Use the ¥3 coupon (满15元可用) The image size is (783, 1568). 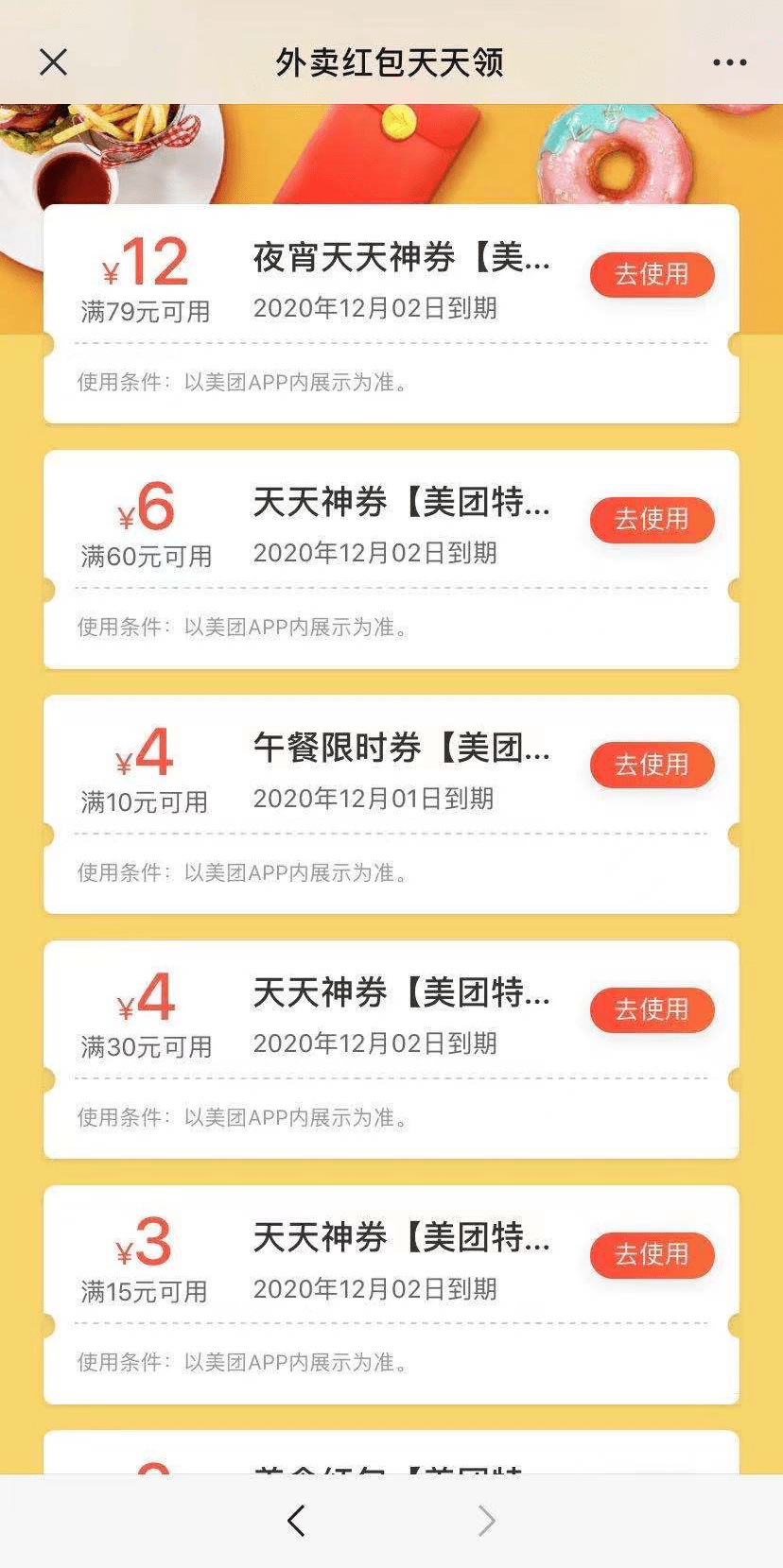click(652, 1254)
